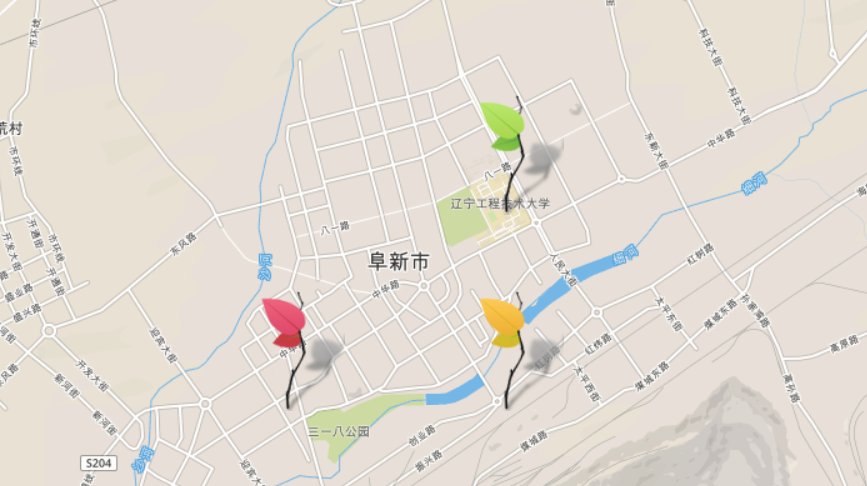Screen dimensions: 867x486
Task: Open the orange leaf marker
Action: click(x=503, y=319)
